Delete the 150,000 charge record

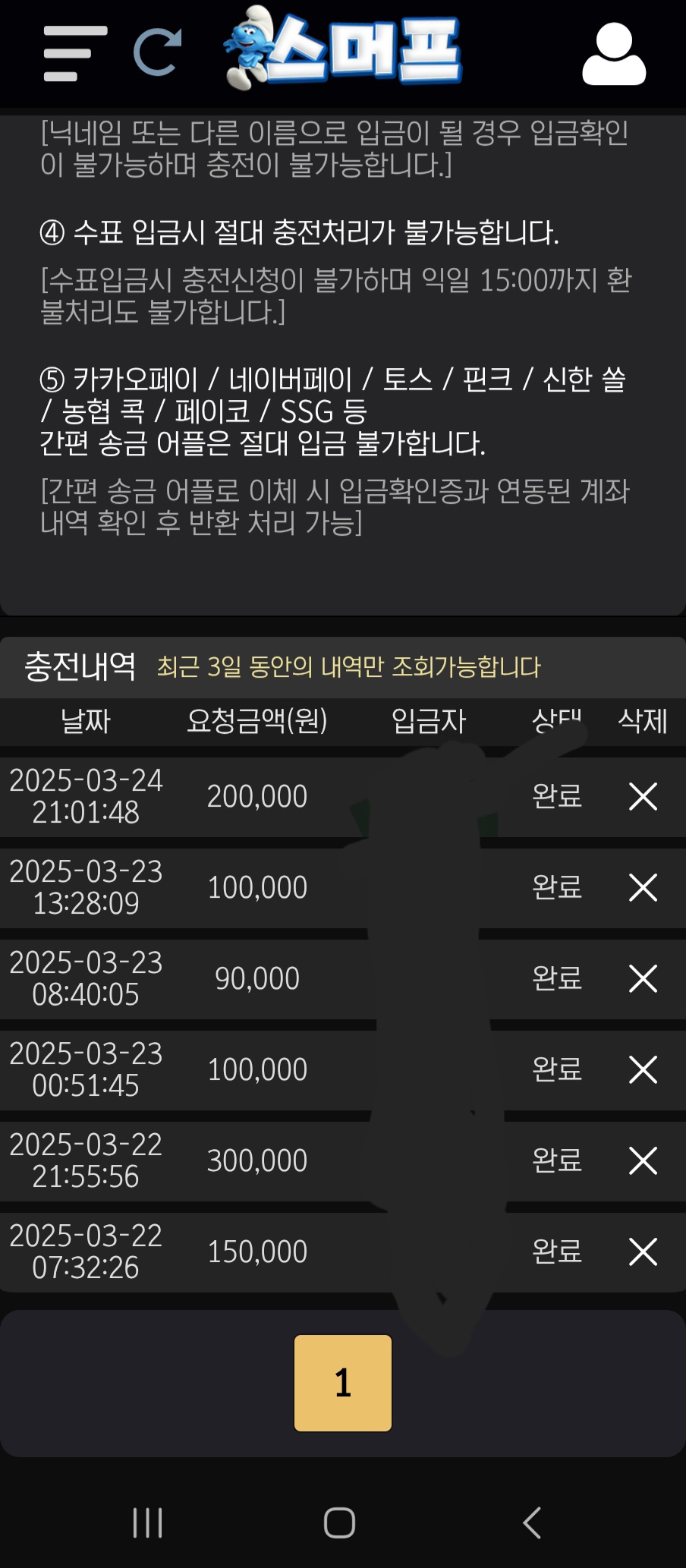[643, 1252]
